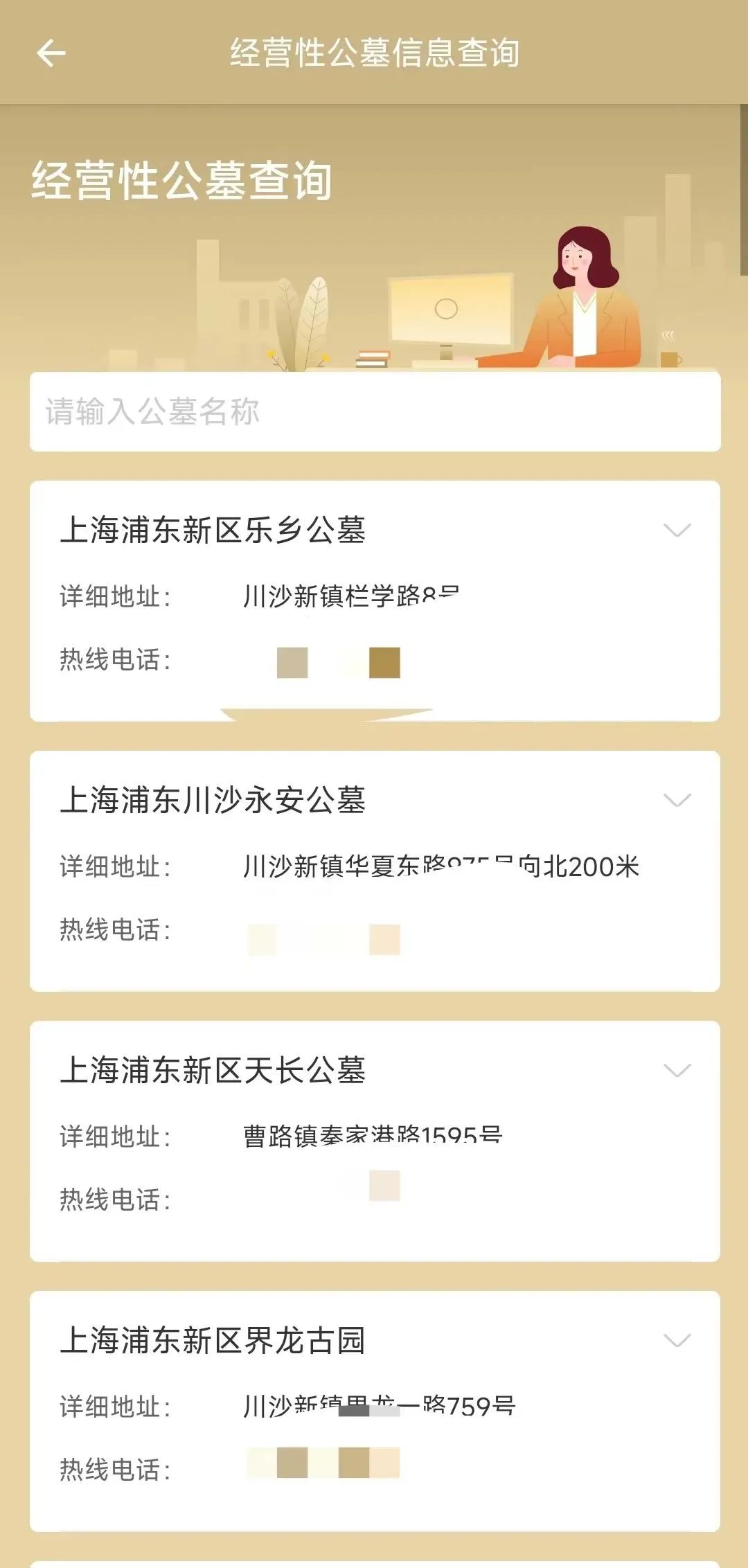748x1568 pixels.
Task: Tap the cemetery name search field
Action: click(x=374, y=411)
